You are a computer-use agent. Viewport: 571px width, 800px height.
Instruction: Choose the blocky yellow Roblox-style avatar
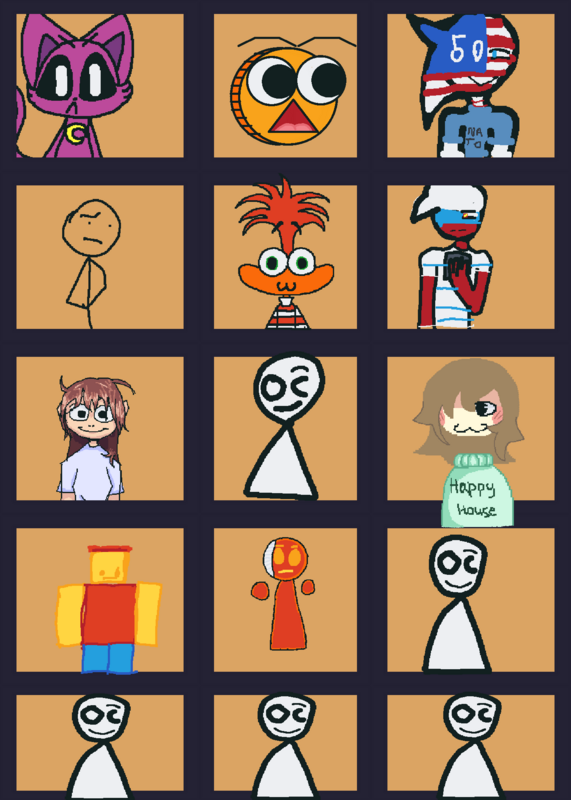point(100,600)
